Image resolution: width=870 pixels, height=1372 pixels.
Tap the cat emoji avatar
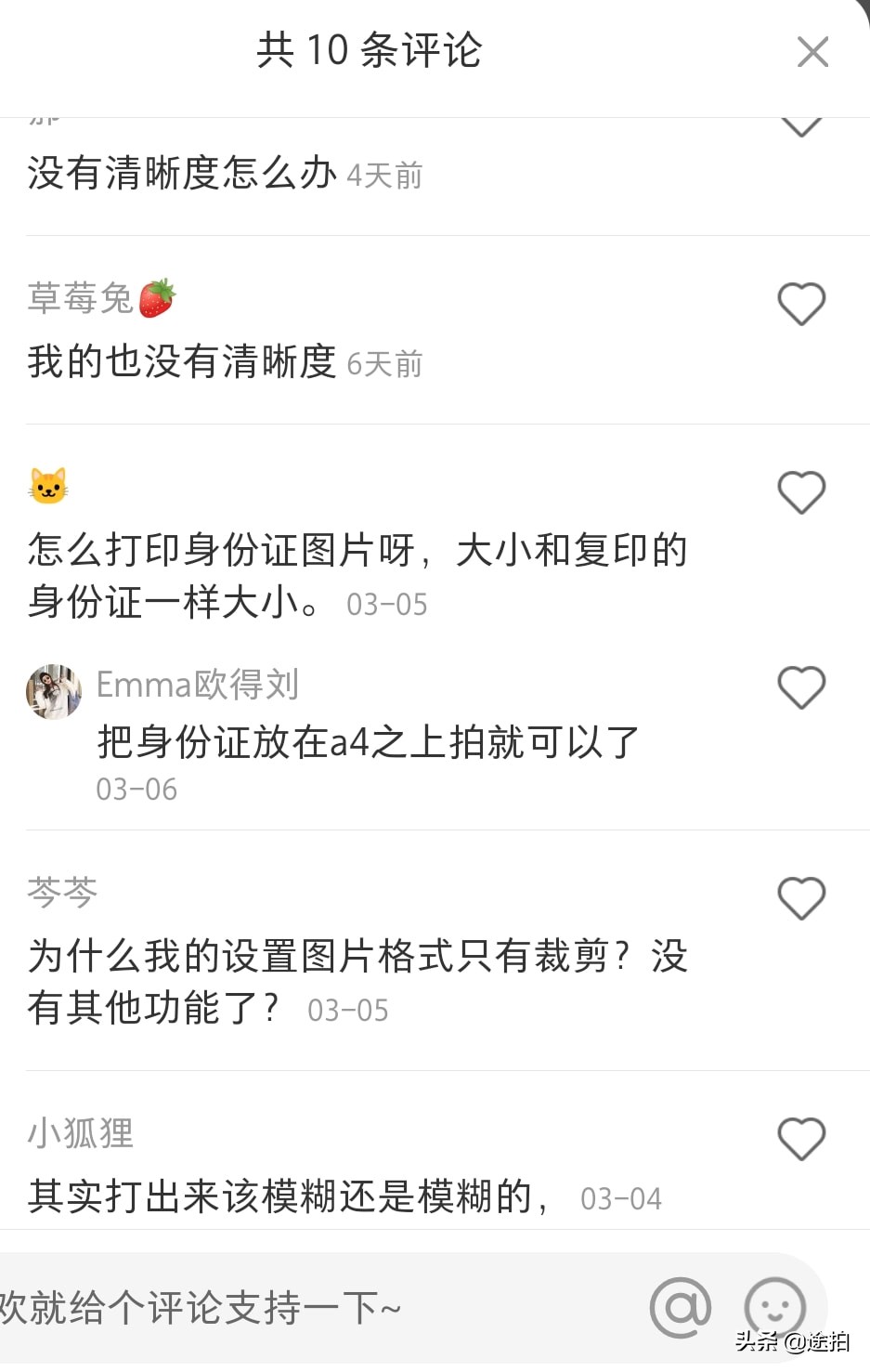click(x=47, y=487)
